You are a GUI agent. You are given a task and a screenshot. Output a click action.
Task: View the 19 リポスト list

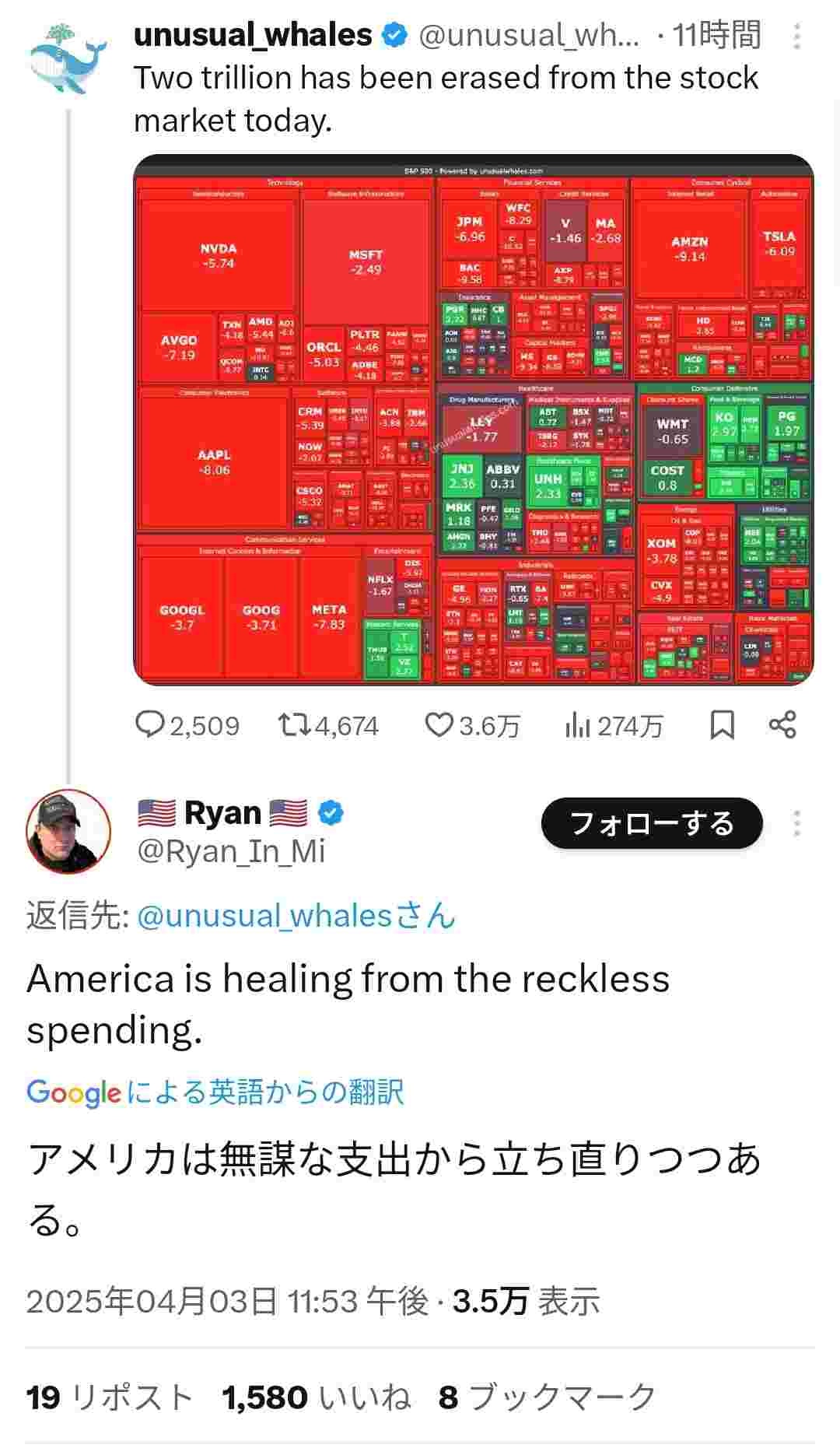pyautogui.click(x=109, y=1397)
